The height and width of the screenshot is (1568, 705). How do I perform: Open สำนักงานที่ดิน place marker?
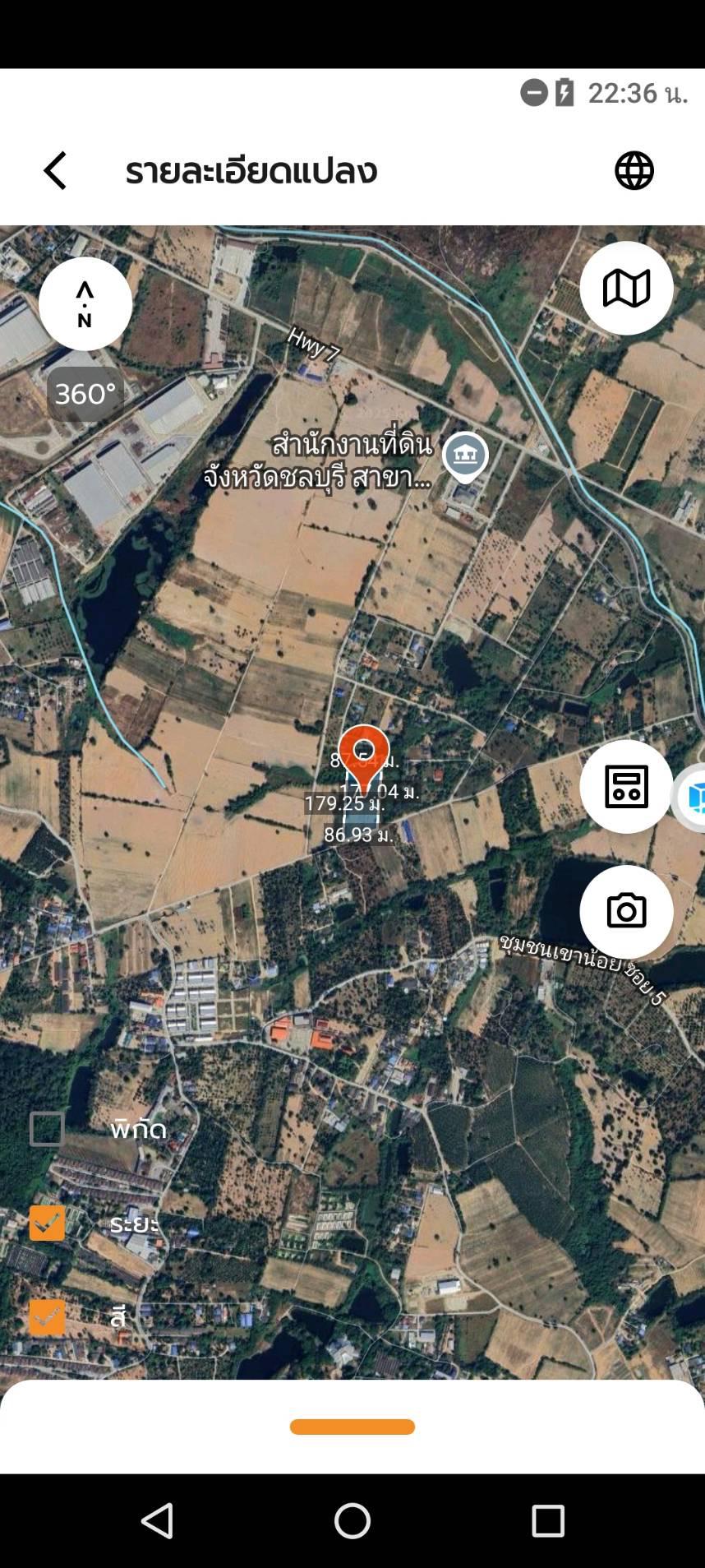click(466, 456)
